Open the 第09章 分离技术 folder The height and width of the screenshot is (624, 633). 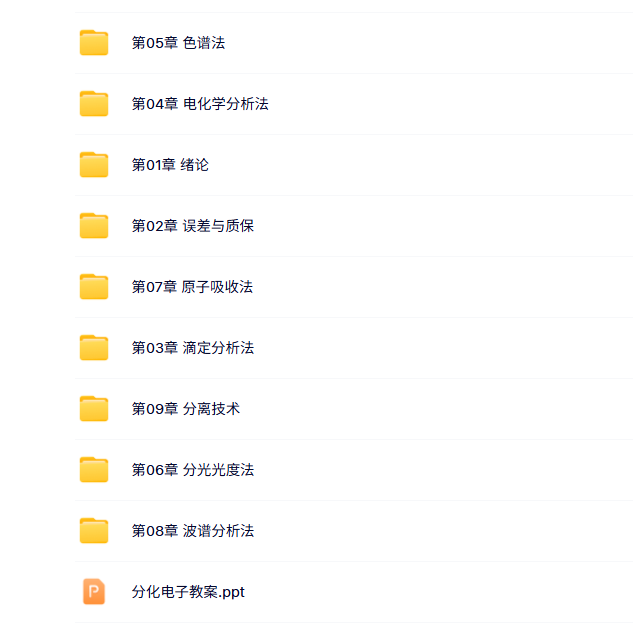(186, 409)
